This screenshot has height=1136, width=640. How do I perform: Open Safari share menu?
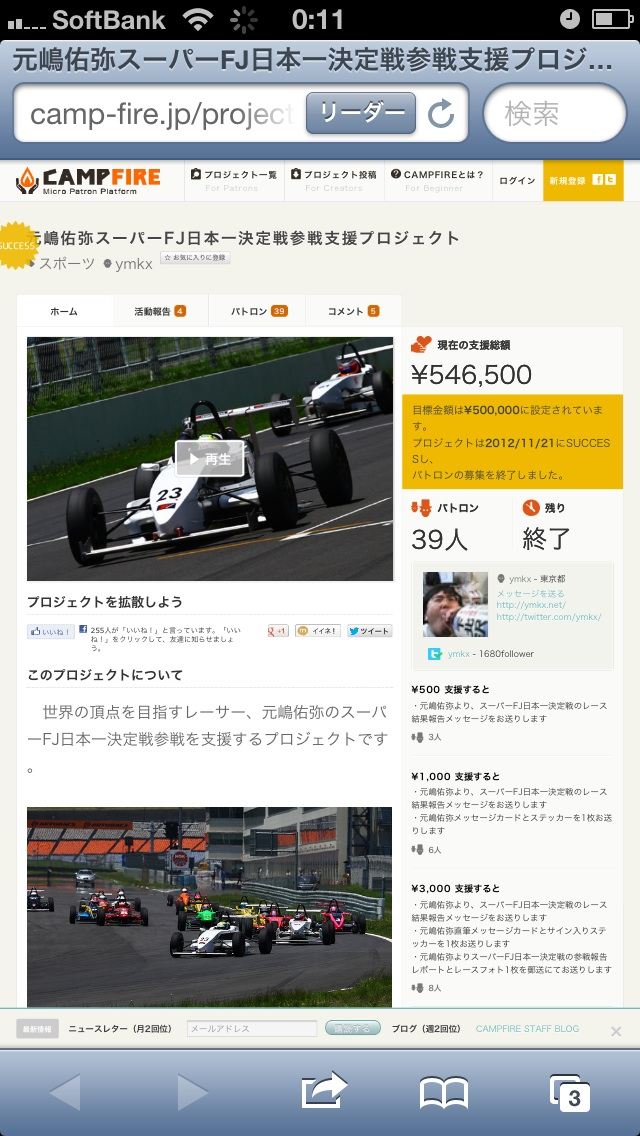[324, 1090]
